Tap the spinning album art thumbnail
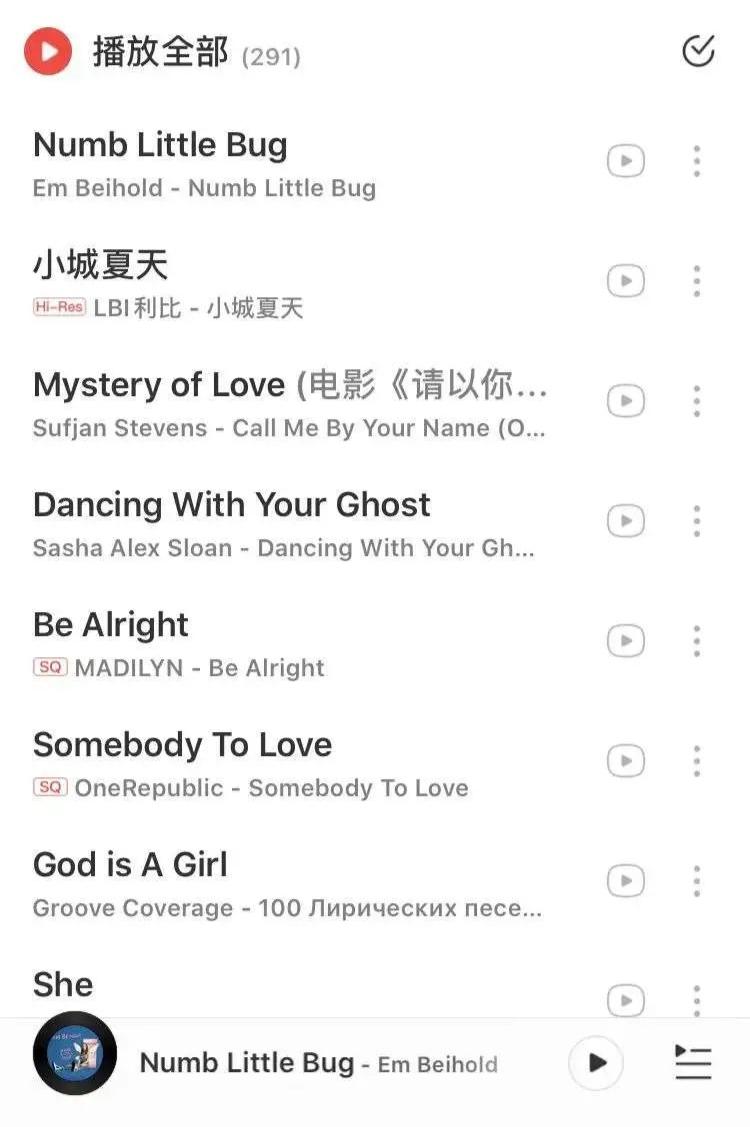 pos(75,1063)
